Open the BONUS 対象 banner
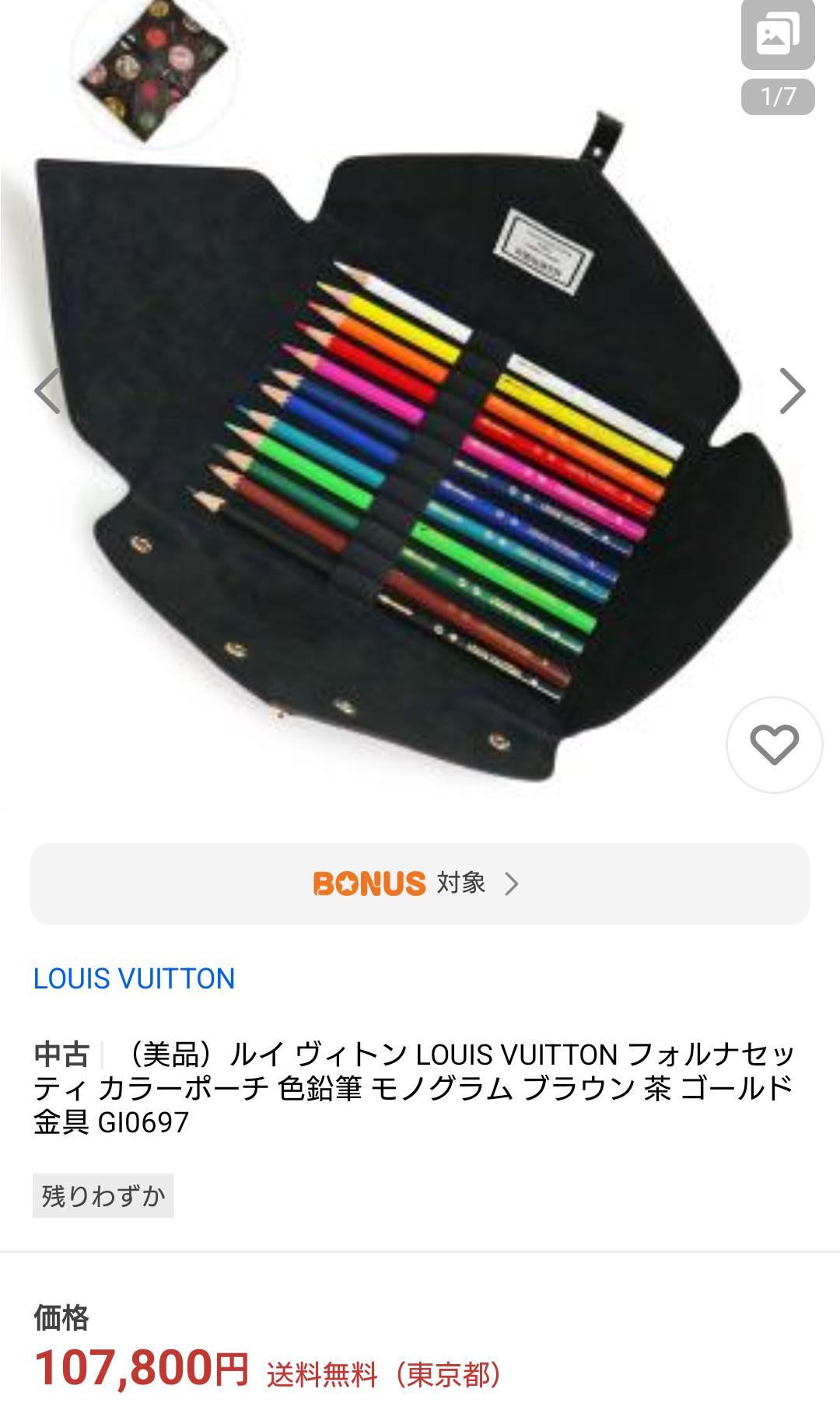This screenshot has width=840, height=1417. 420,883
